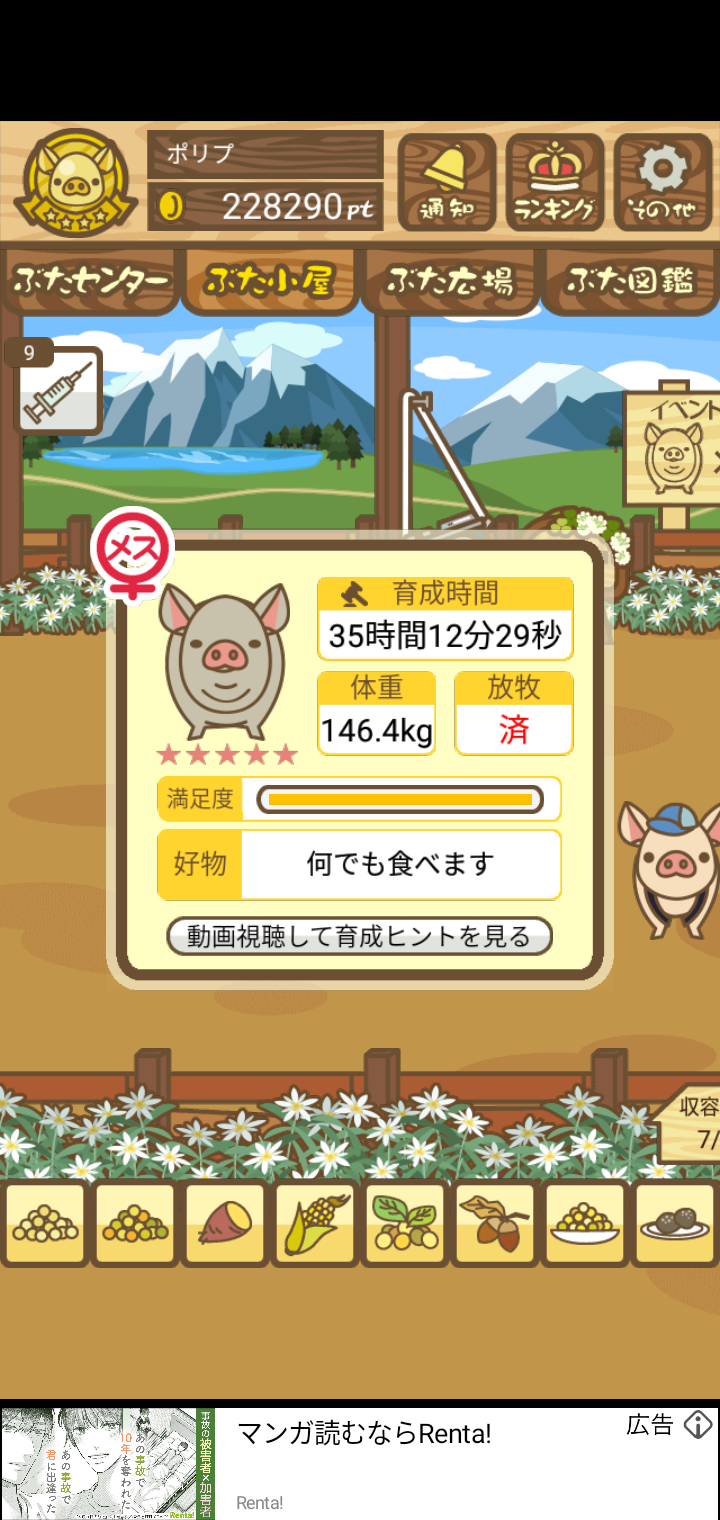
Task: Tap the gold pig profile badge
Action: click(x=75, y=184)
